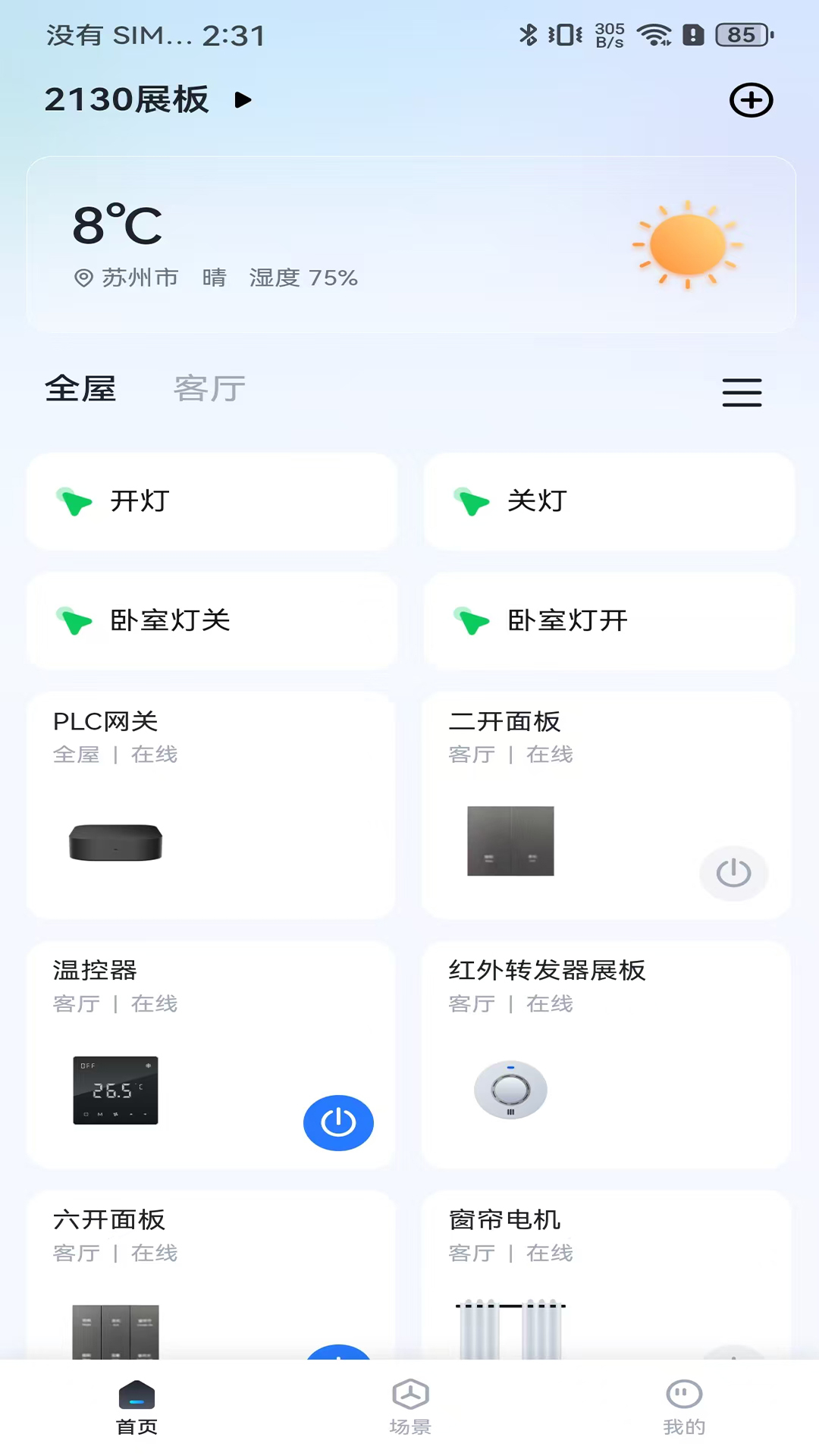
Task: Activate the 卧室灯关 scene
Action: [x=212, y=621]
